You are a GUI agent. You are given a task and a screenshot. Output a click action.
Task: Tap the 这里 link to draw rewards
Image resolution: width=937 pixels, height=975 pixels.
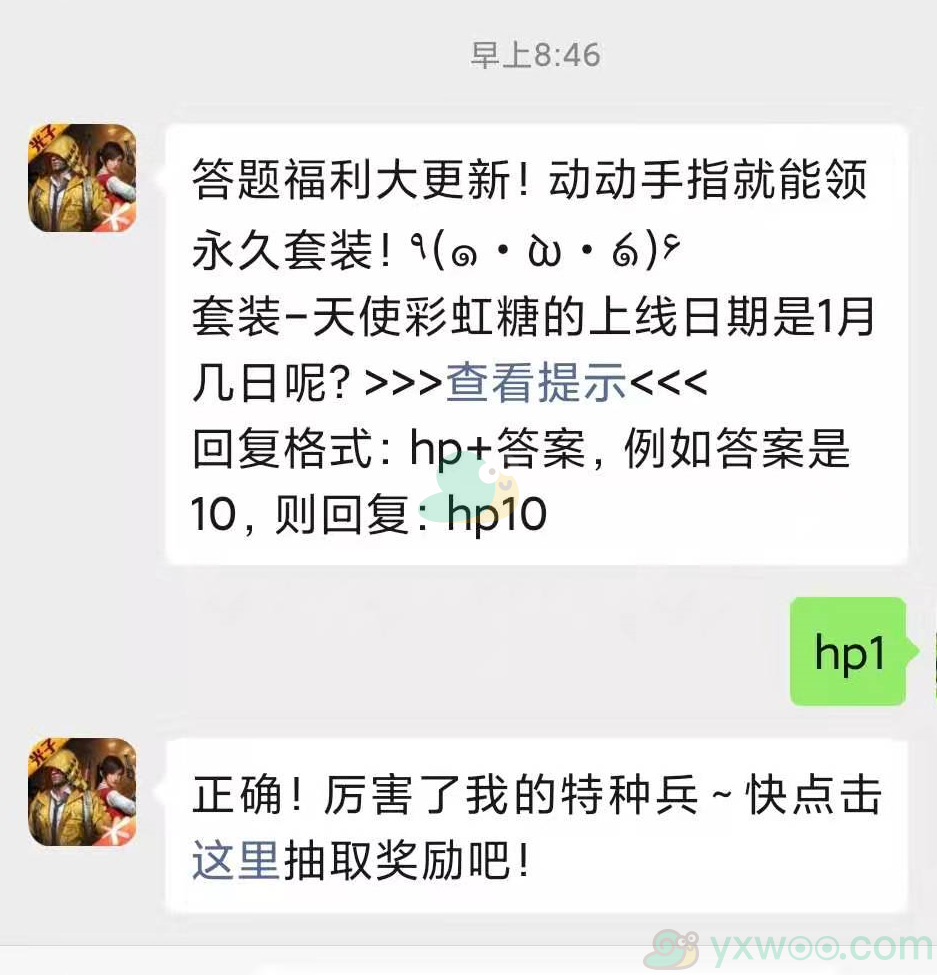(x=235, y=861)
